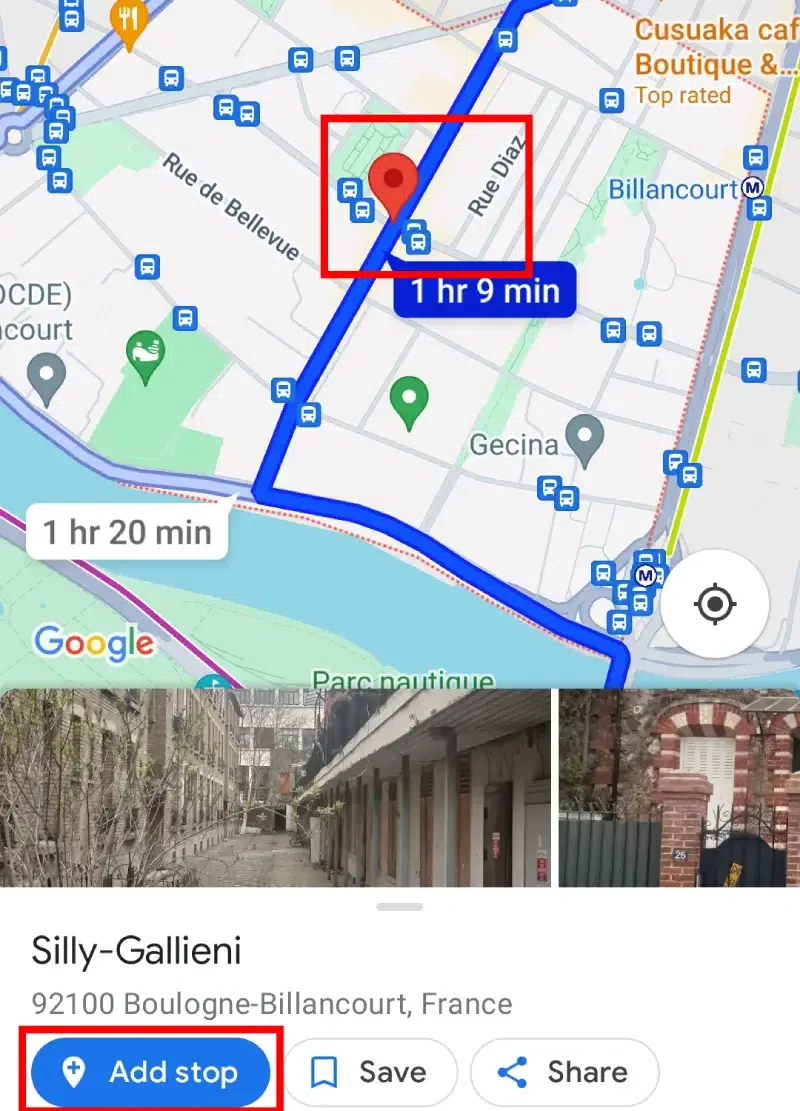Screen dimensions: 800x1111
Task: Open the street alley photo
Action: click(275, 787)
